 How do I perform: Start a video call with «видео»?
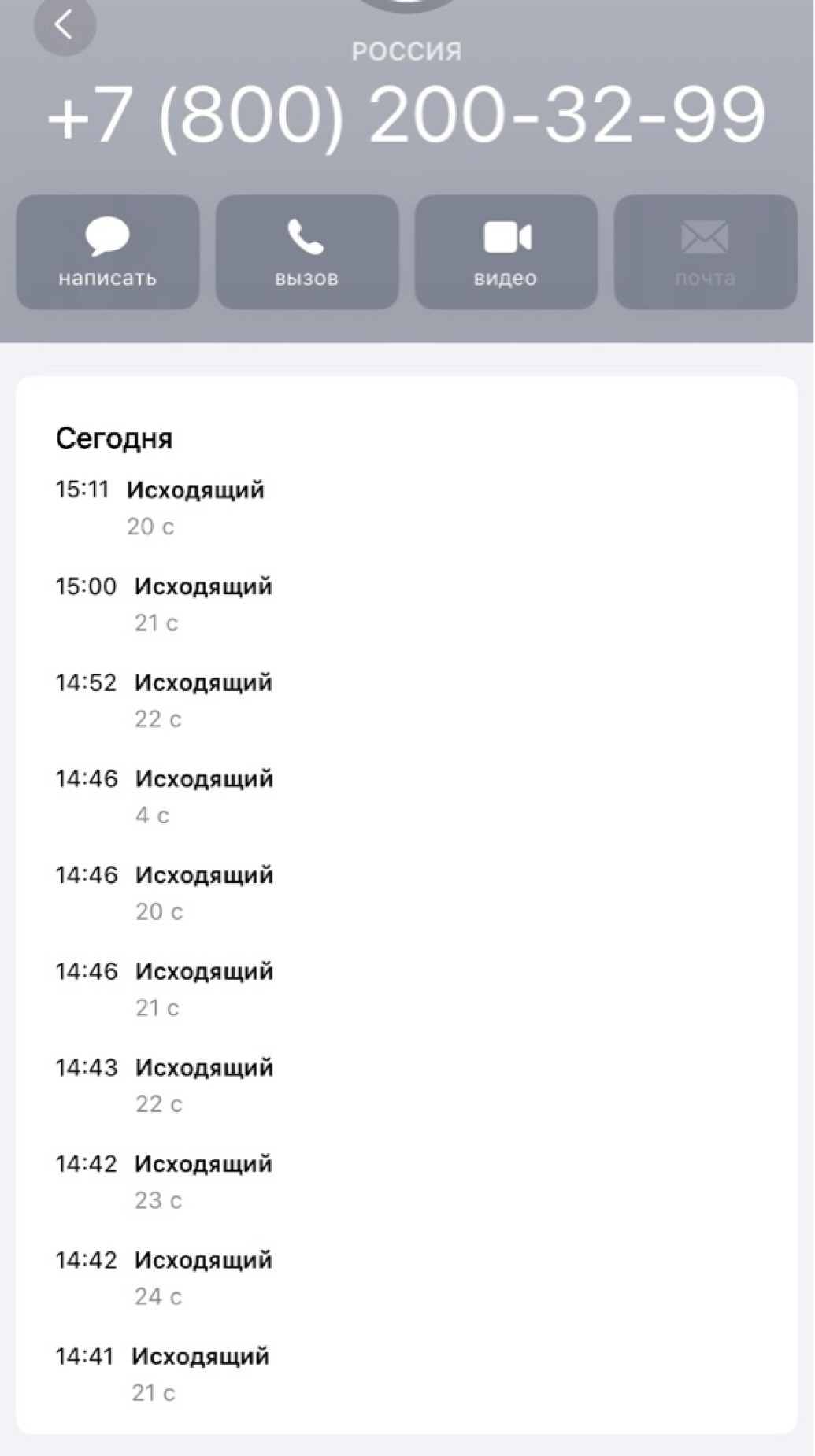(x=506, y=252)
